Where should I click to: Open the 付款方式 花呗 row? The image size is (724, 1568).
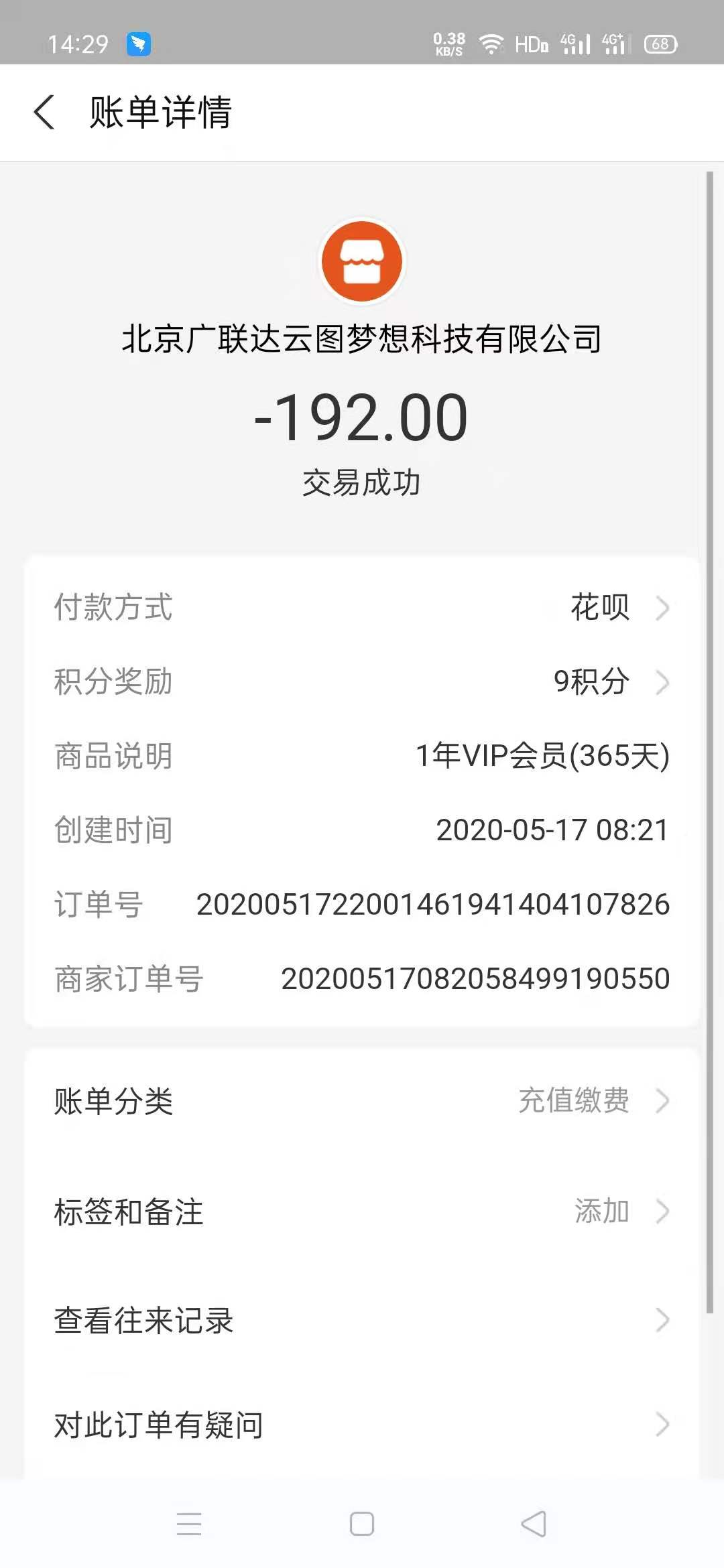pyautogui.click(x=362, y=608)
